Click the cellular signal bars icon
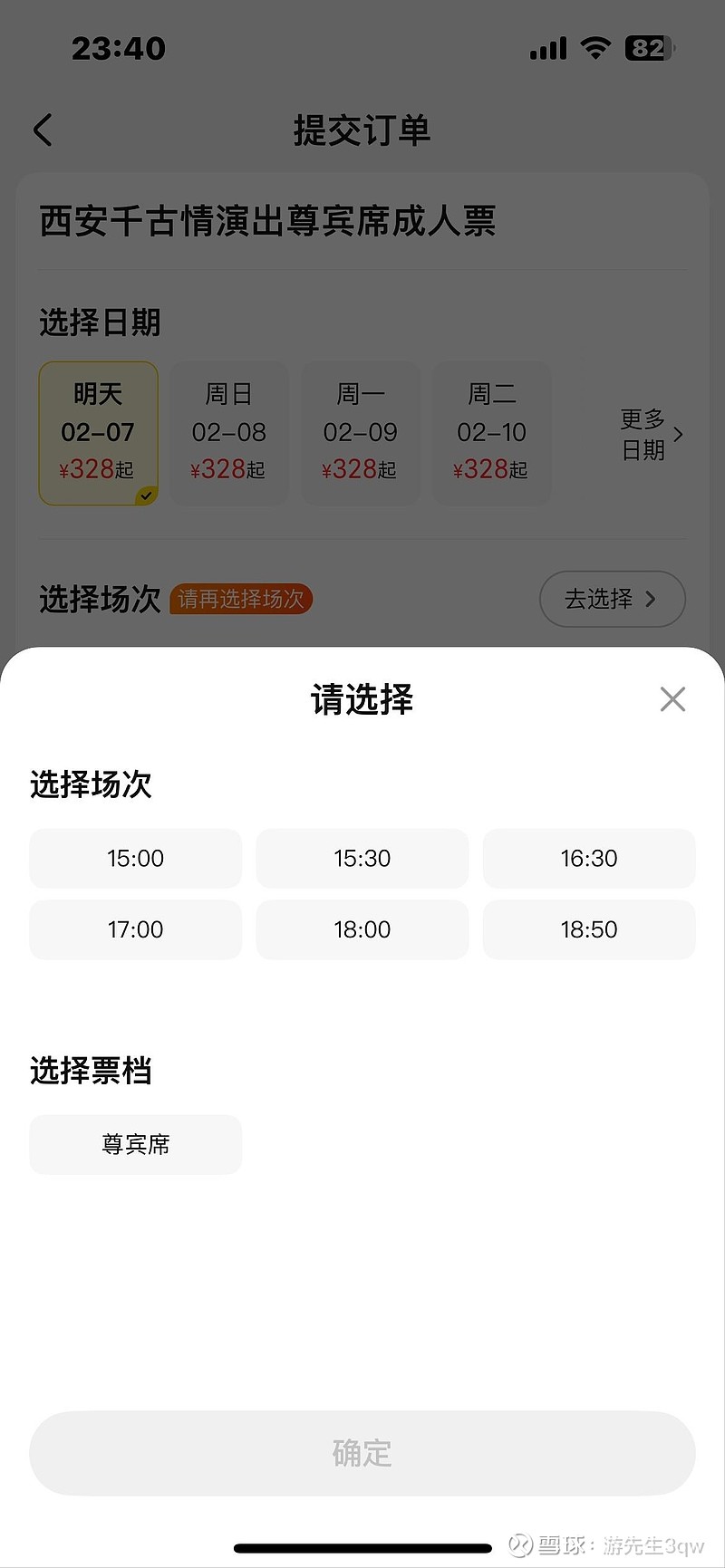Screen dimensions: 725x1568 point(547,48)
